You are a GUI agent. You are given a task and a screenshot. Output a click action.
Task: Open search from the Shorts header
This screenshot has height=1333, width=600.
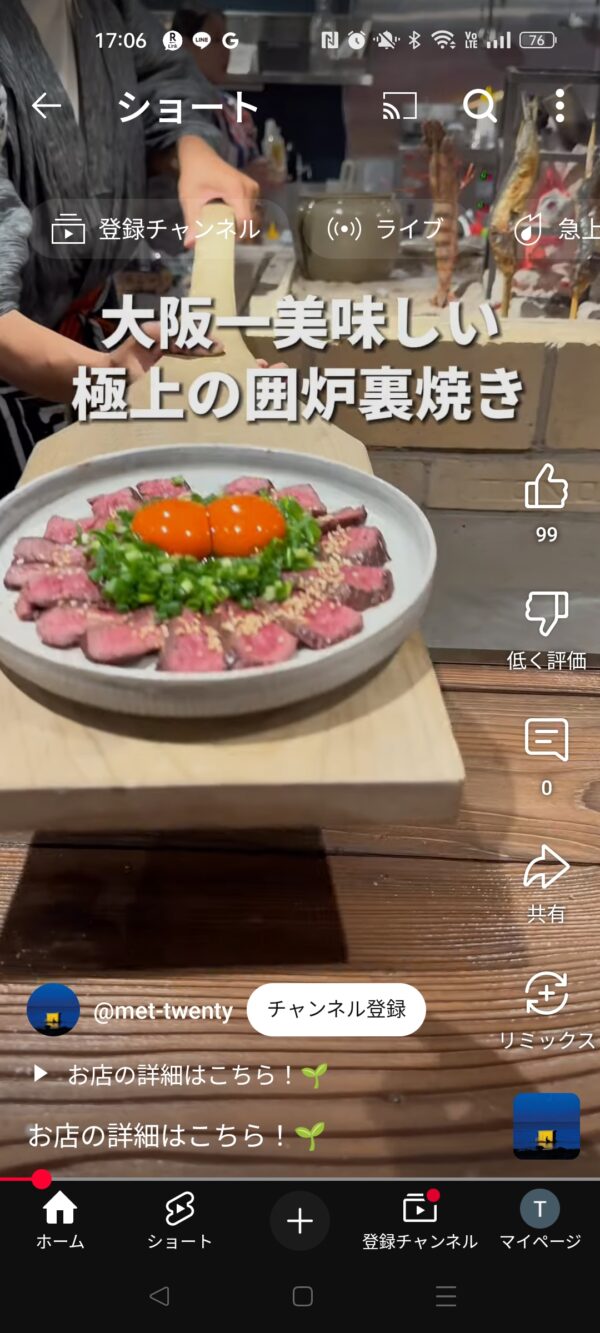pos(480,106)
